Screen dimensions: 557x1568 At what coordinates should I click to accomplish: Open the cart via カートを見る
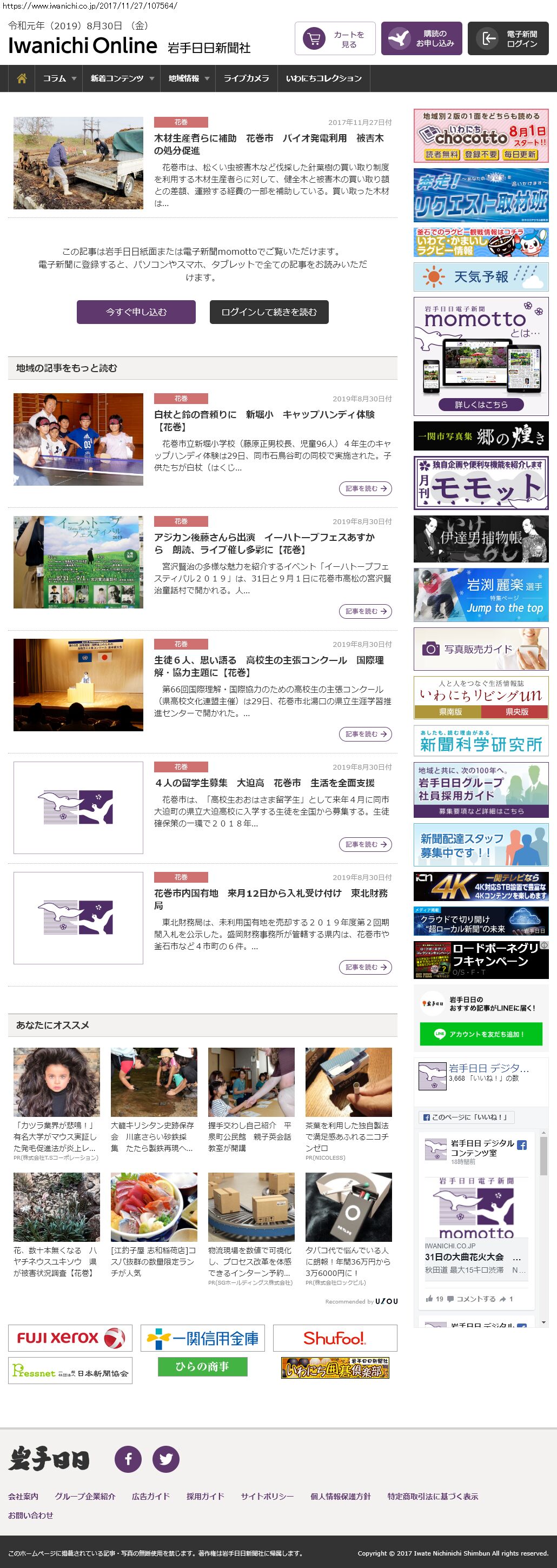(x=334, y=39)
